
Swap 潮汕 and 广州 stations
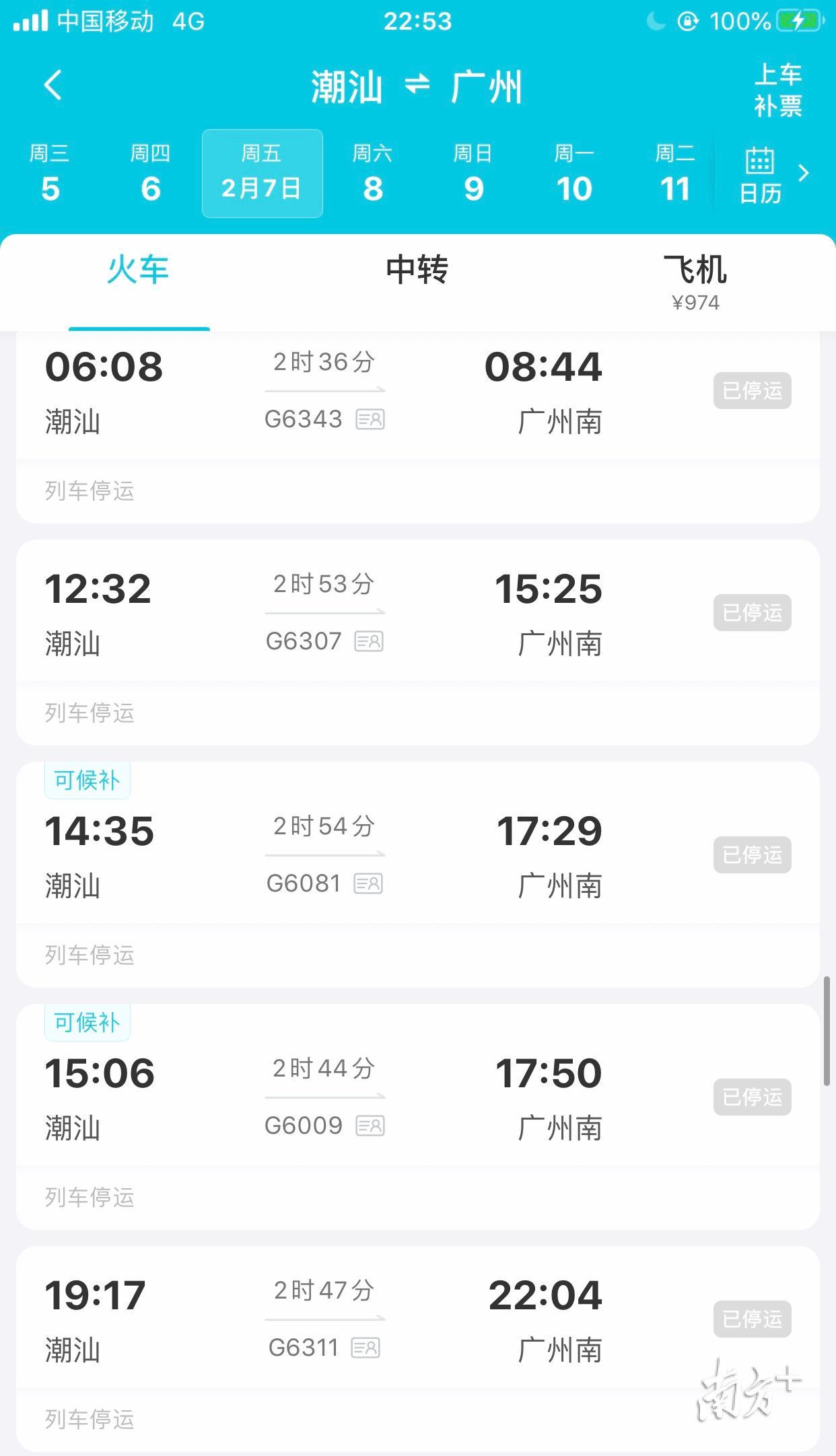click(417, 85)
